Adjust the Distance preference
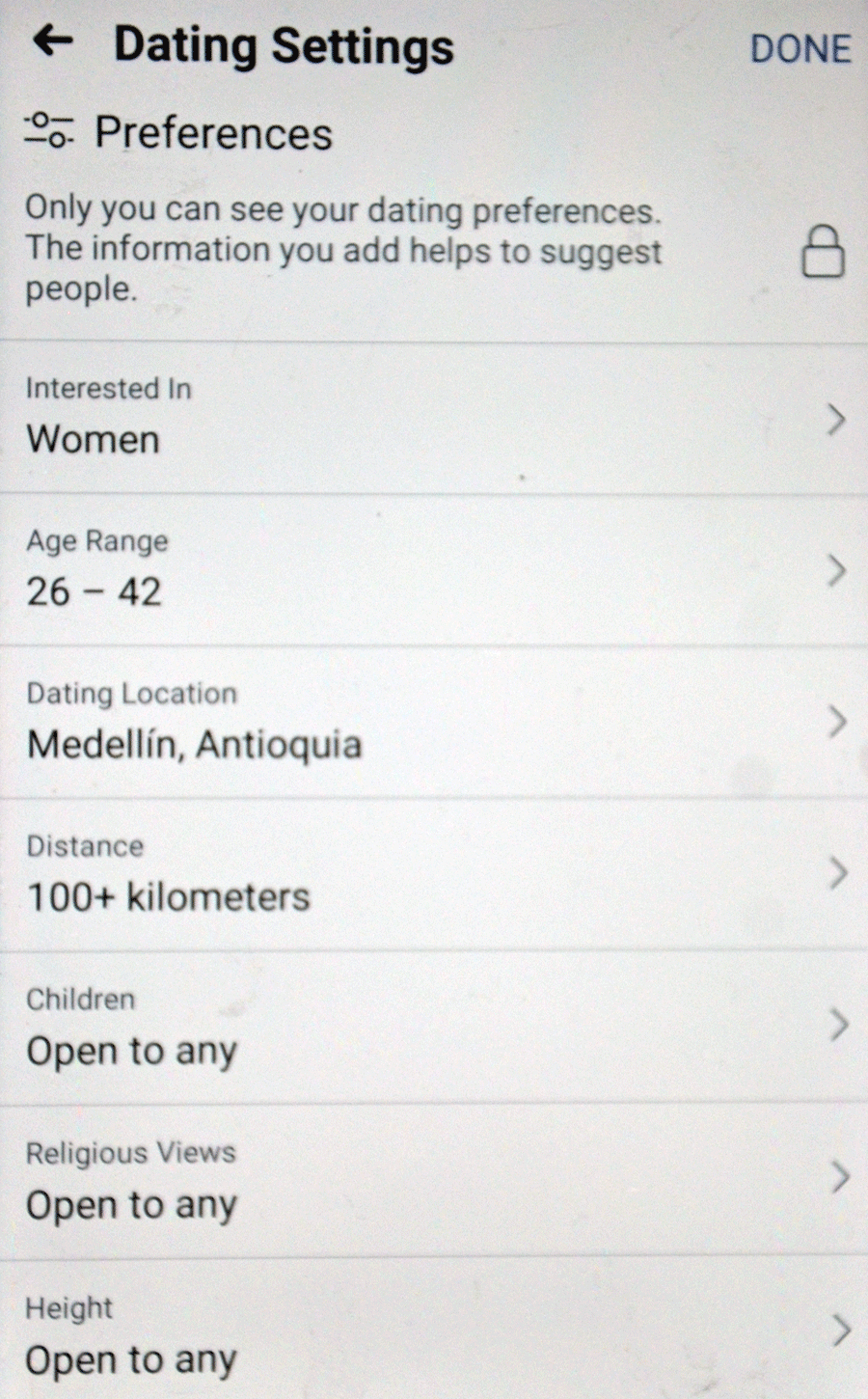Image resolution: width=868 pixels, height=1399 pixels. (434, 874)
